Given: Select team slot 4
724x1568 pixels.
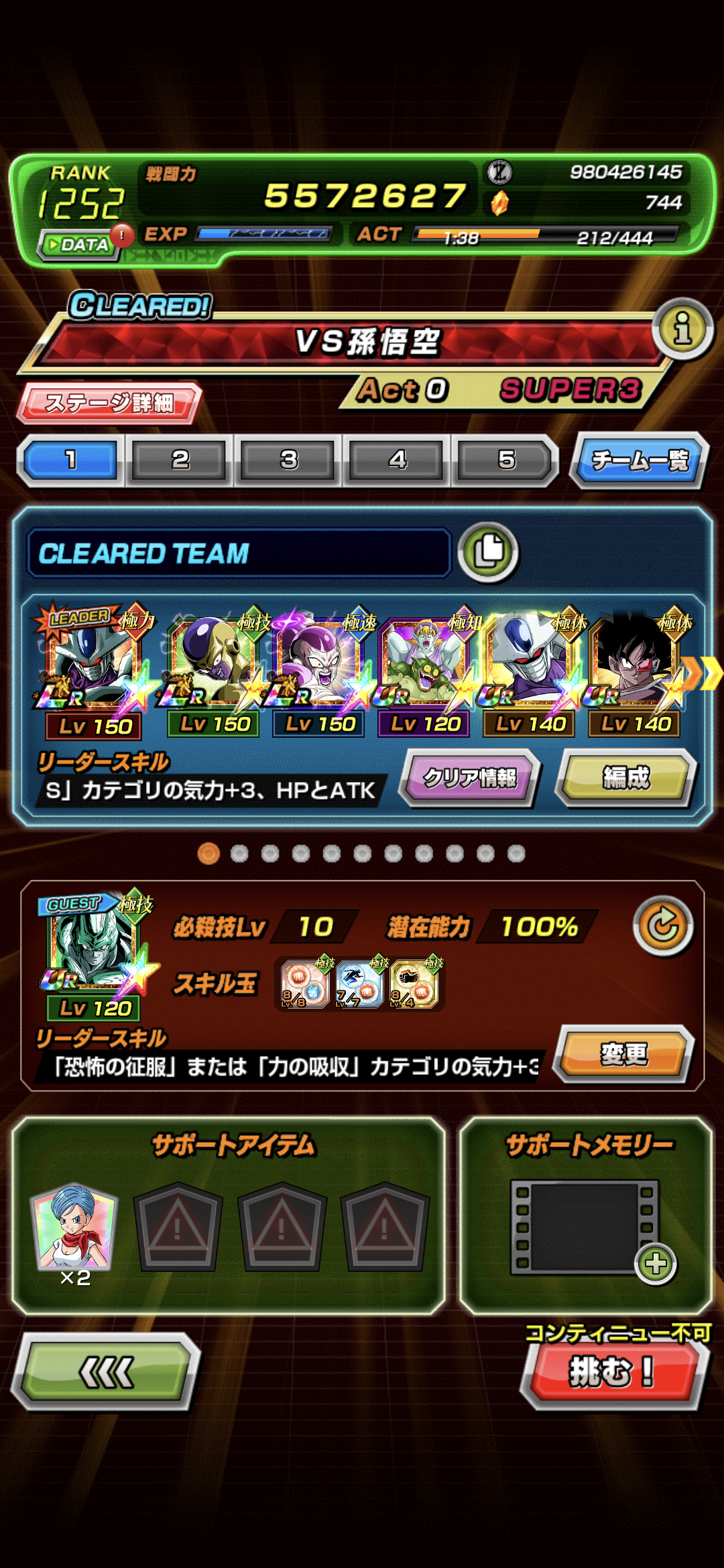Looking at the screenshot, I should [398, 460].
